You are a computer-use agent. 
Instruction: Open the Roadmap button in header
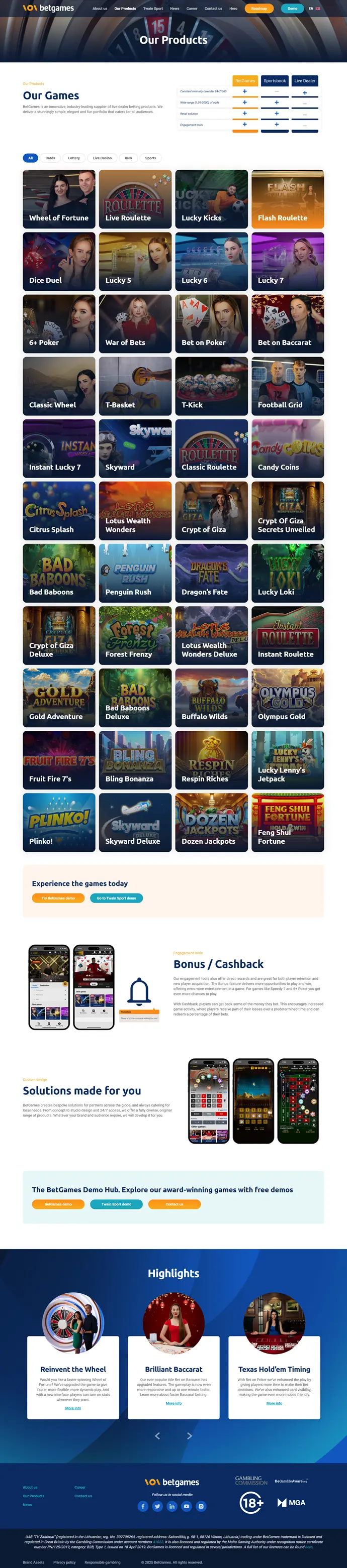(258, 9)
